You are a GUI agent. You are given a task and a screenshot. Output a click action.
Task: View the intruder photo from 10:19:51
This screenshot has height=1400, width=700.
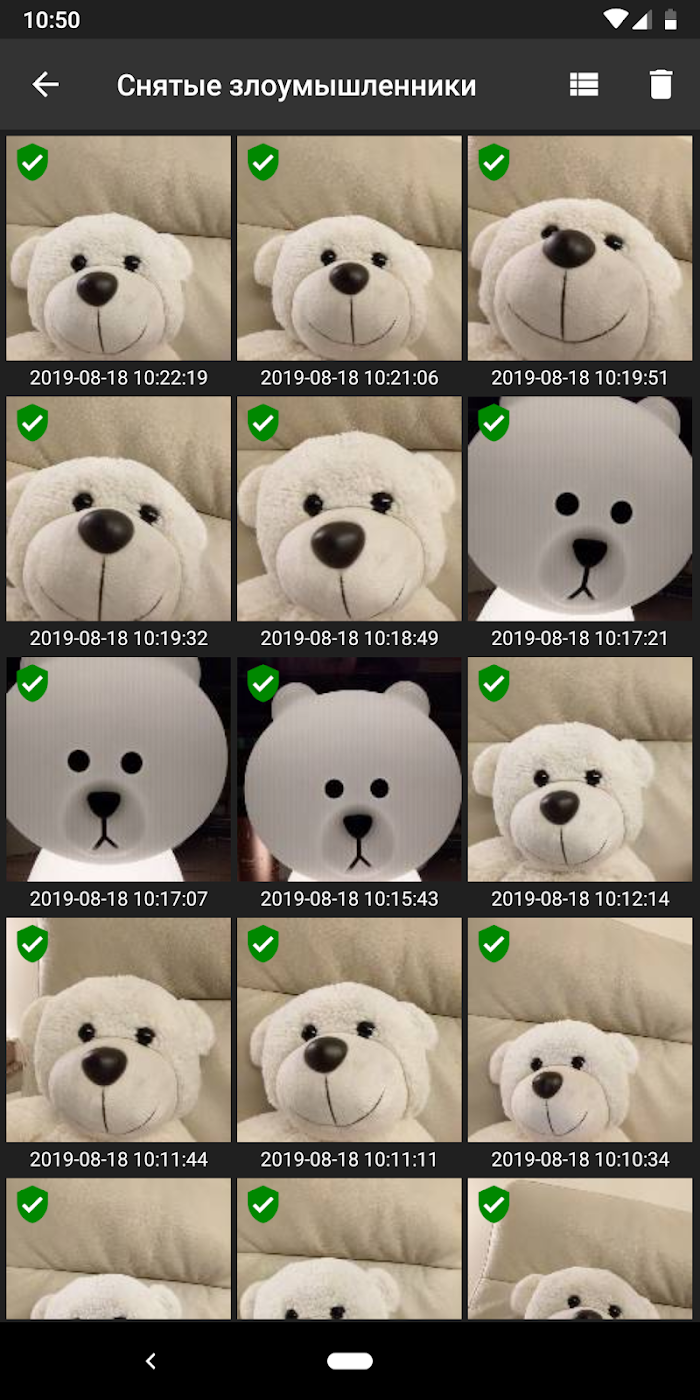(x=580, y=249)
